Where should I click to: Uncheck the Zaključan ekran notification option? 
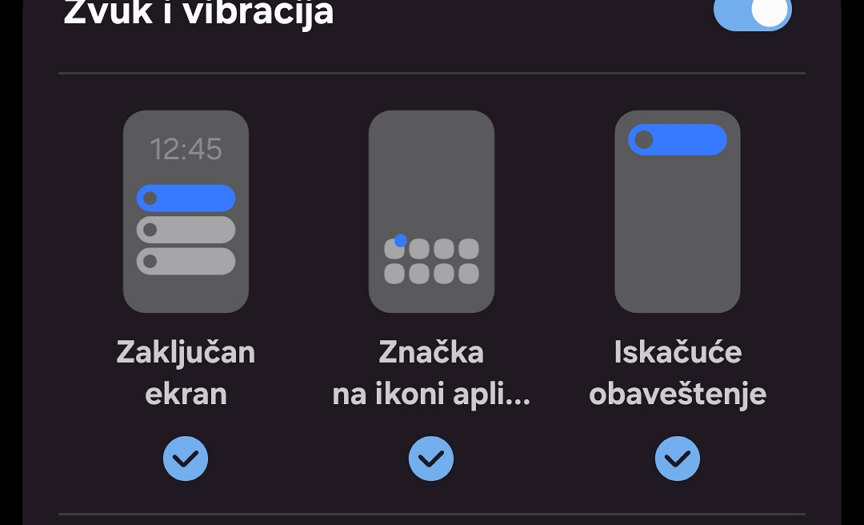coord(186,459)
